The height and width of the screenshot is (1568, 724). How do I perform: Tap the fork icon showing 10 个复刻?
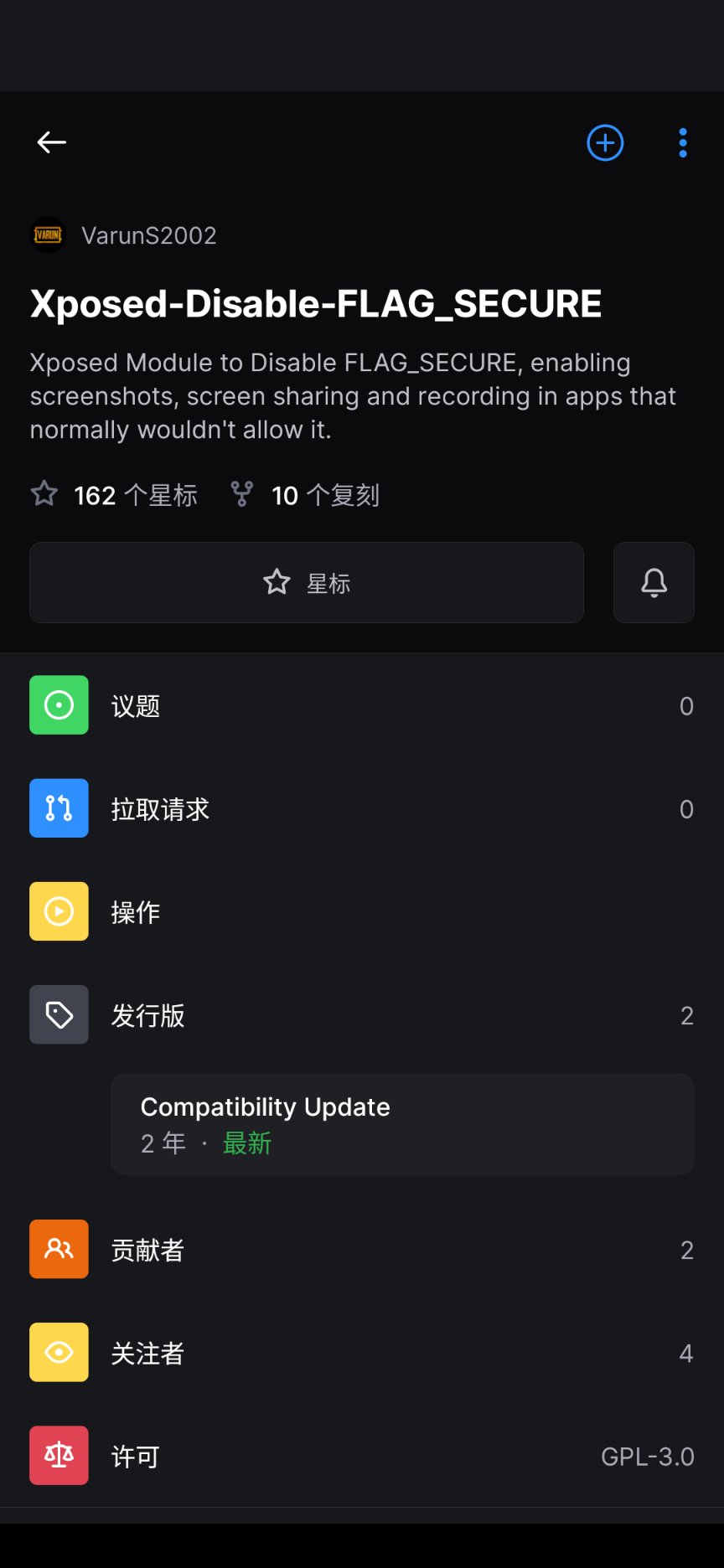(240, 493)
